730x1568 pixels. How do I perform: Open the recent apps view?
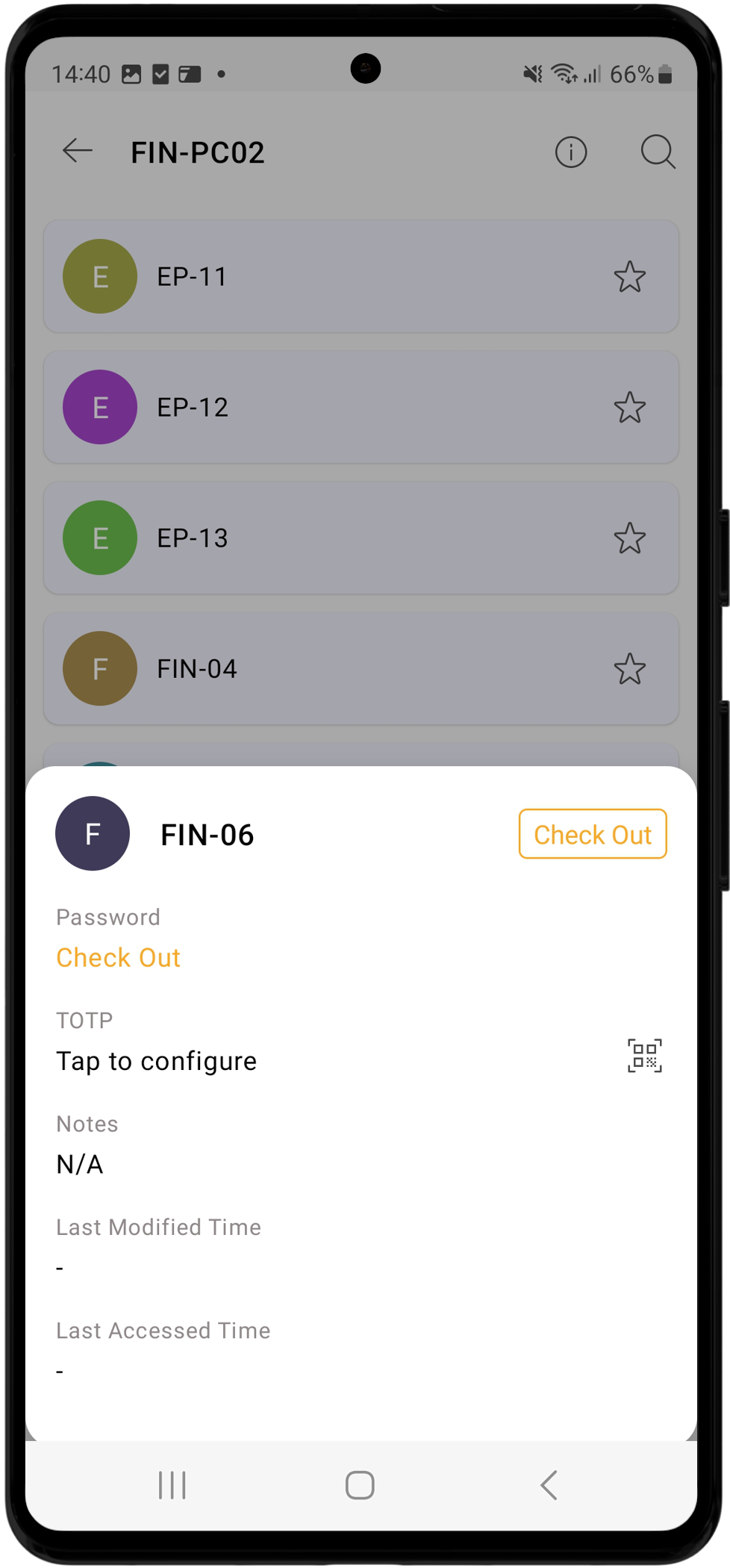172,1485
